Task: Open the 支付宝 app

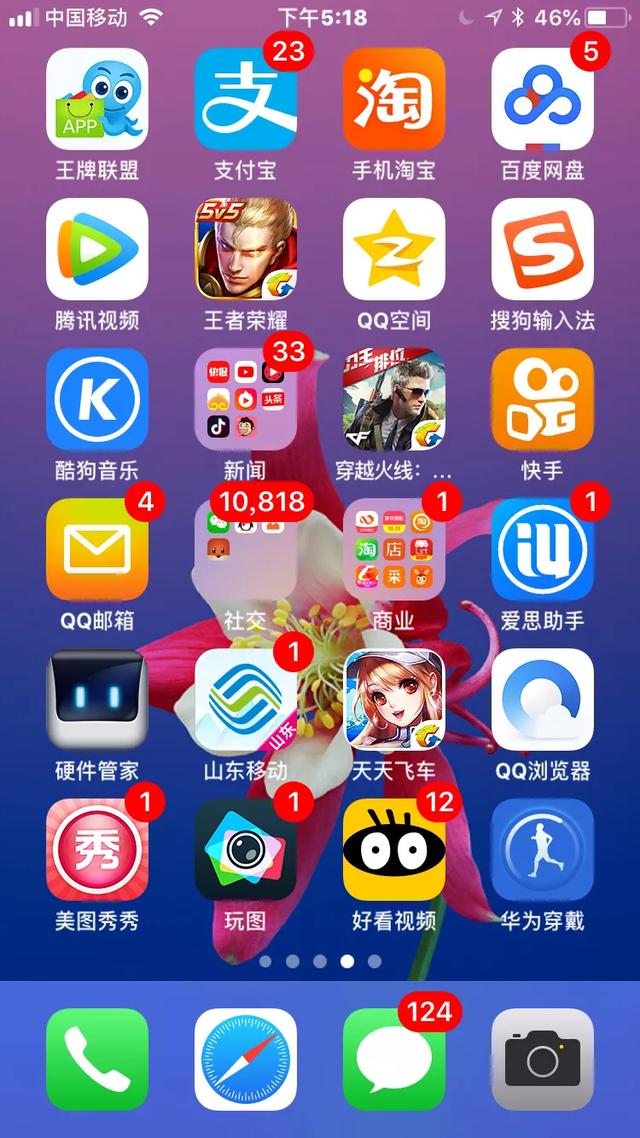Action: (245, 98)
